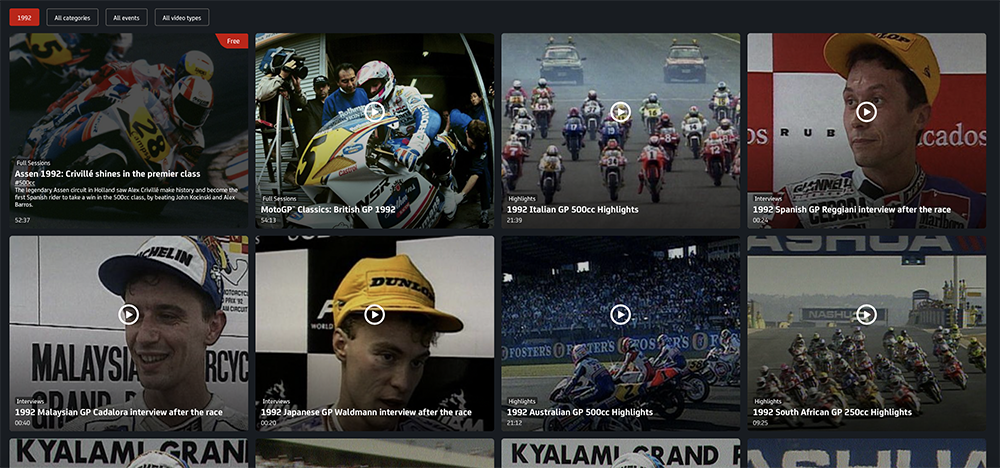
Task: Open the 1992 year filter
Action: (24, 17)
